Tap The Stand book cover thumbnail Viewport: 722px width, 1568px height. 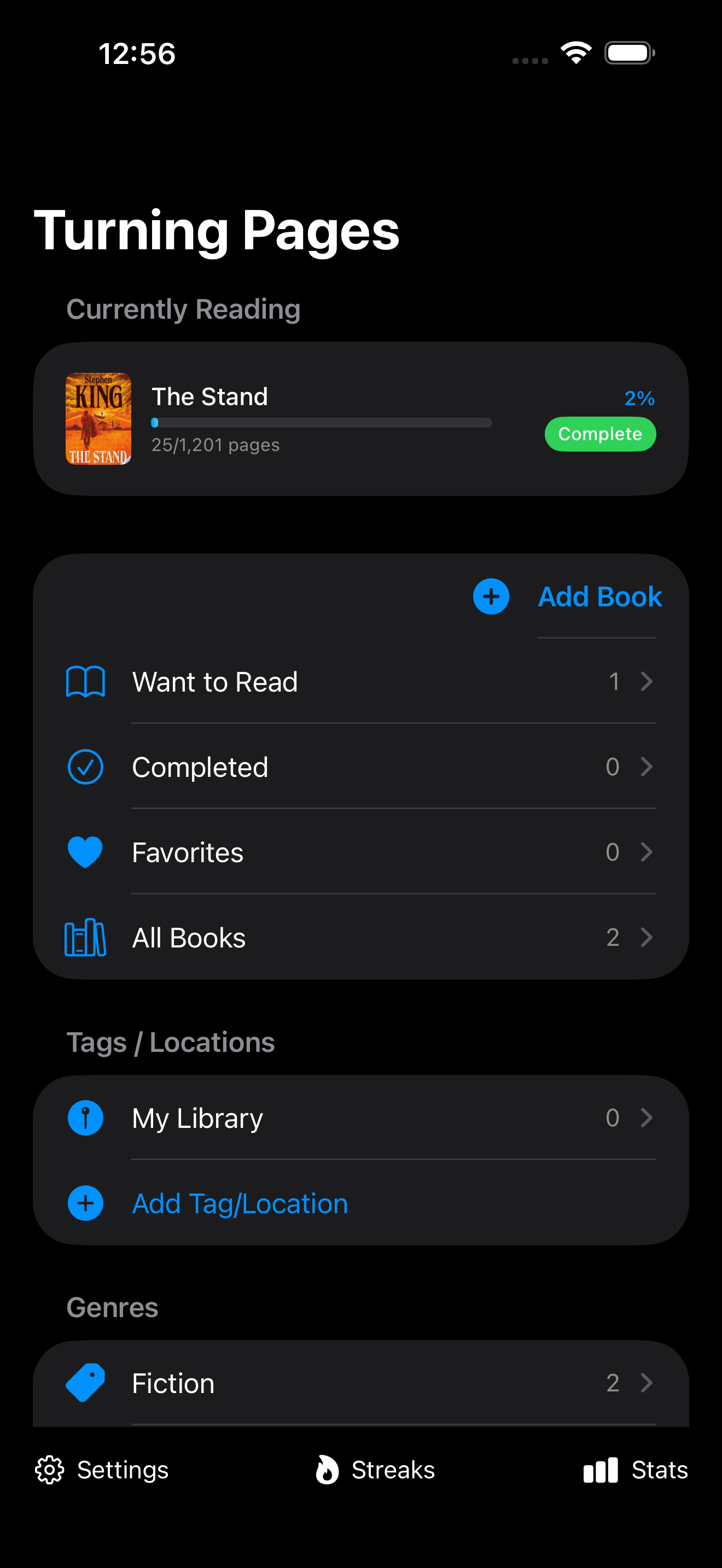click(x=98, y=418)
